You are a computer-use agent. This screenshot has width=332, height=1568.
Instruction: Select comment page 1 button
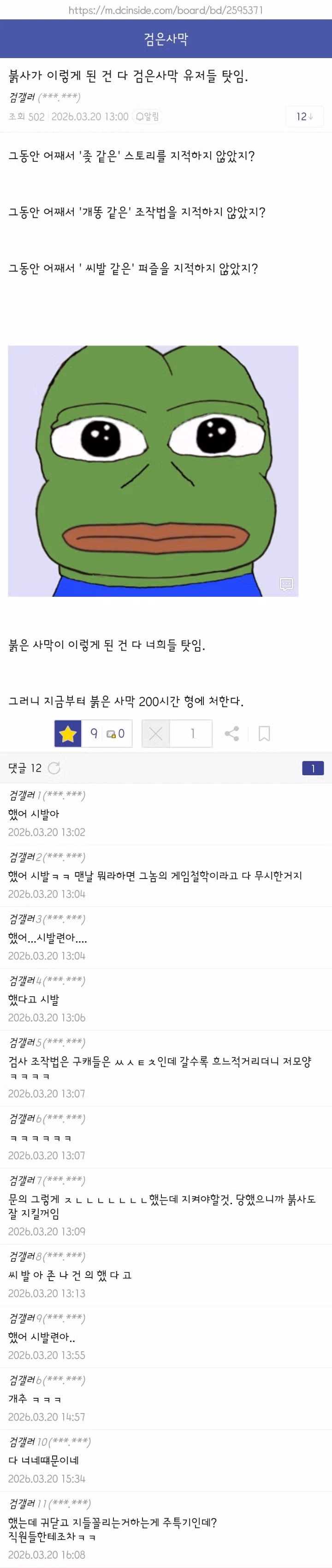click(313, 767)
